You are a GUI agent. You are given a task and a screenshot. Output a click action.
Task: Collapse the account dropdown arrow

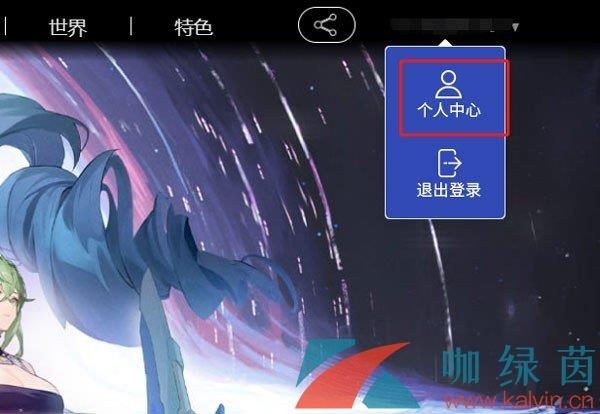pos(516,27)
